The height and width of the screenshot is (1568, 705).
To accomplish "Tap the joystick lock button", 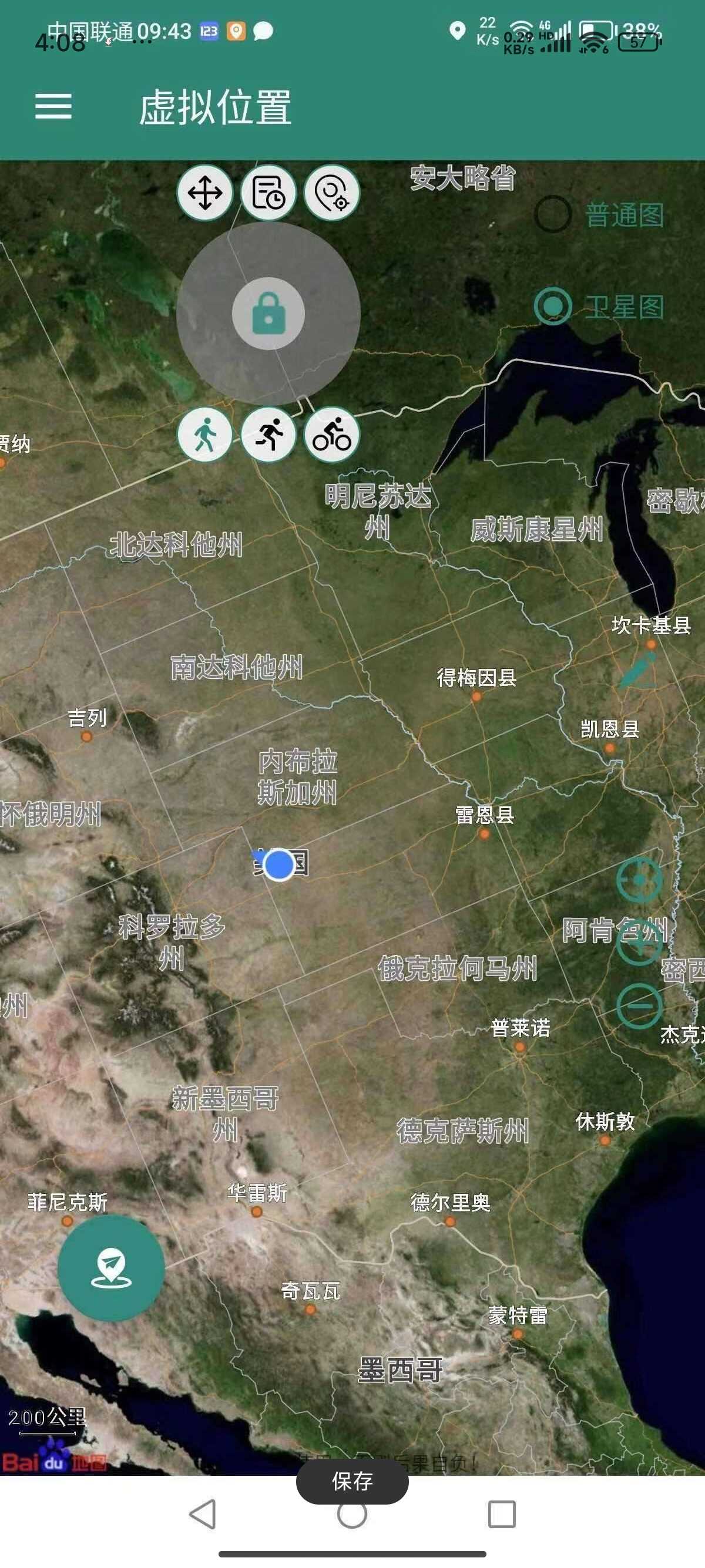I will (268, 314).
